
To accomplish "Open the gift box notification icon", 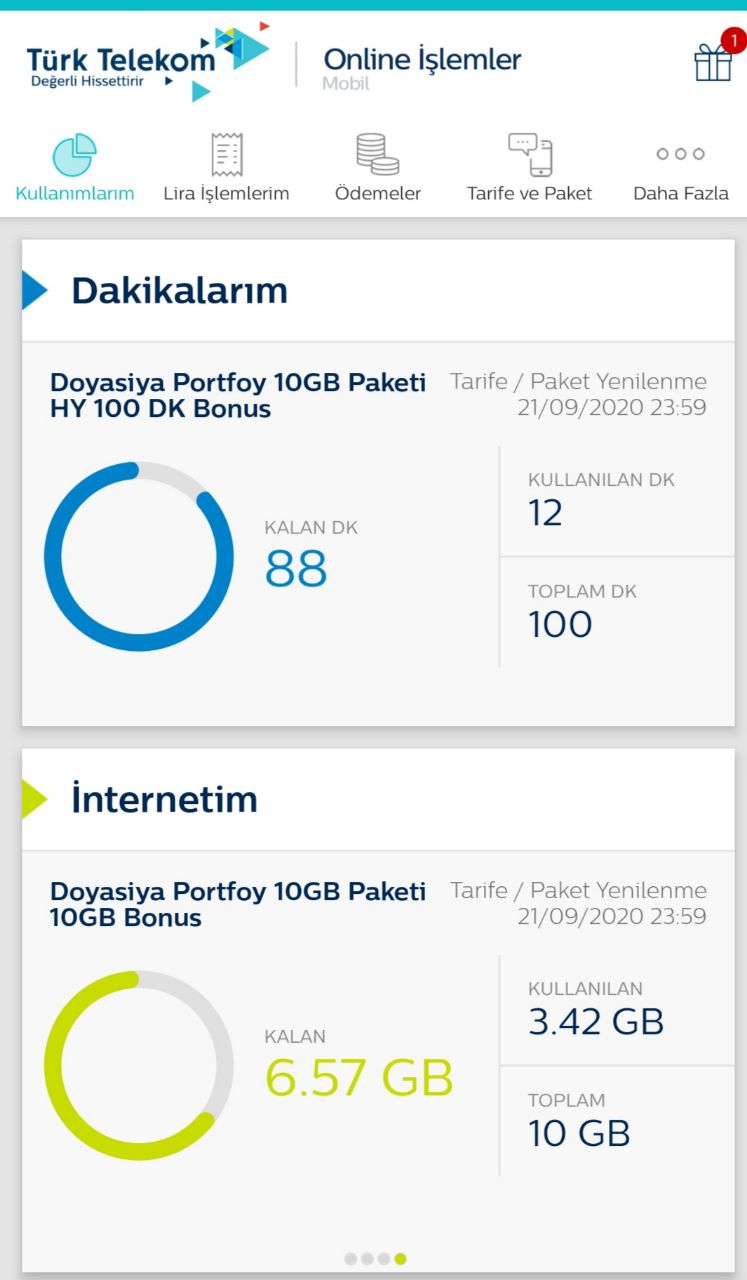I will (715, 58).
